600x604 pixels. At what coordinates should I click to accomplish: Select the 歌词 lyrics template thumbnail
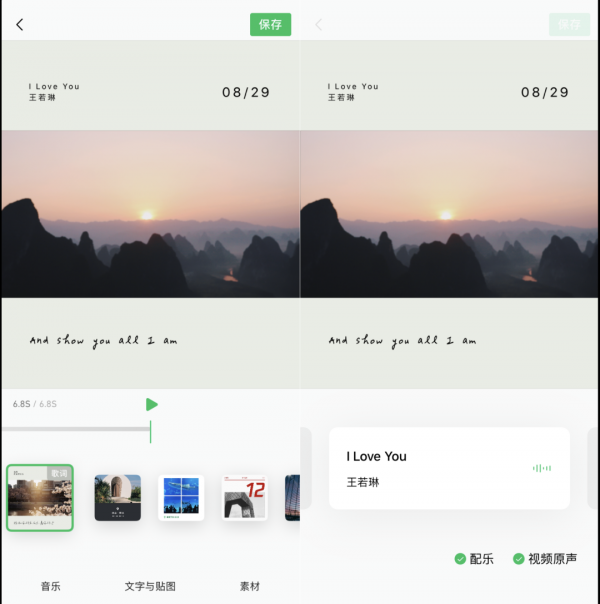(40, 497)
